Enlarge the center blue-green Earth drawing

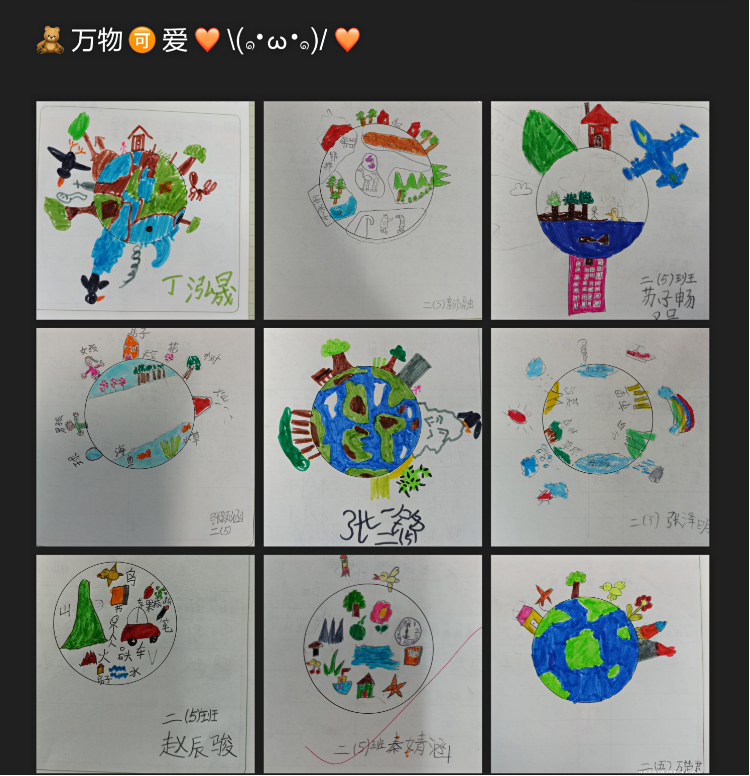pyautogui.click(x=372, y=437)
